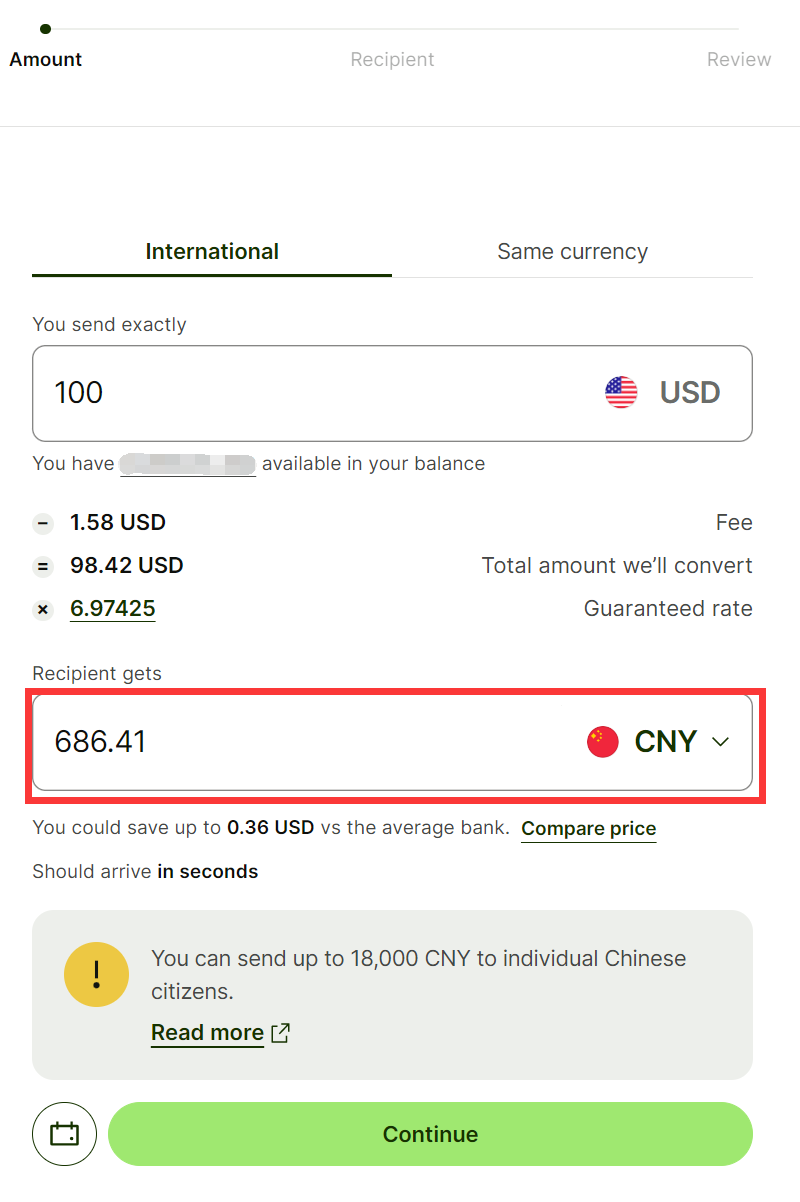
Task: Tap the blurred available balance link
Action: click(188, 464)
